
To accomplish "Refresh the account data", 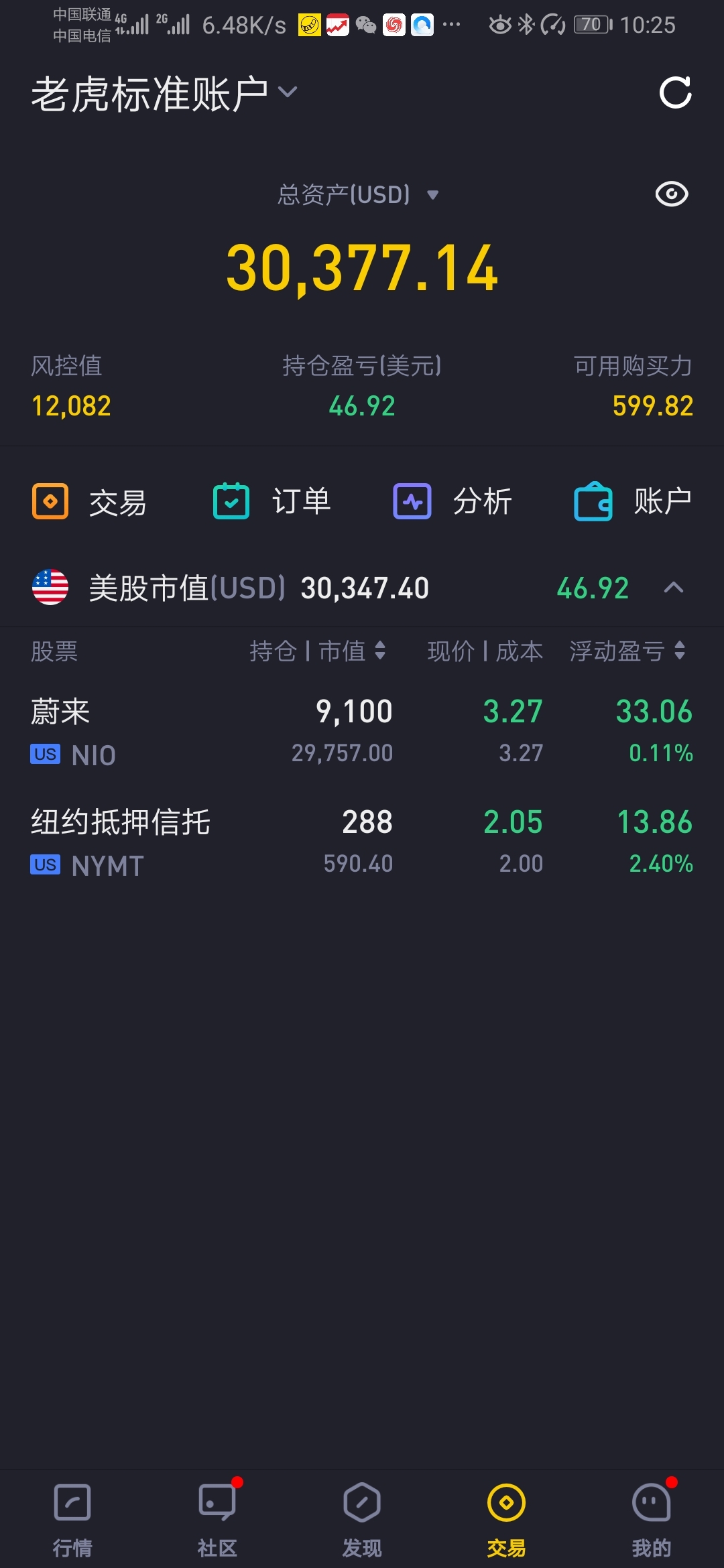I will coord(675,92).
